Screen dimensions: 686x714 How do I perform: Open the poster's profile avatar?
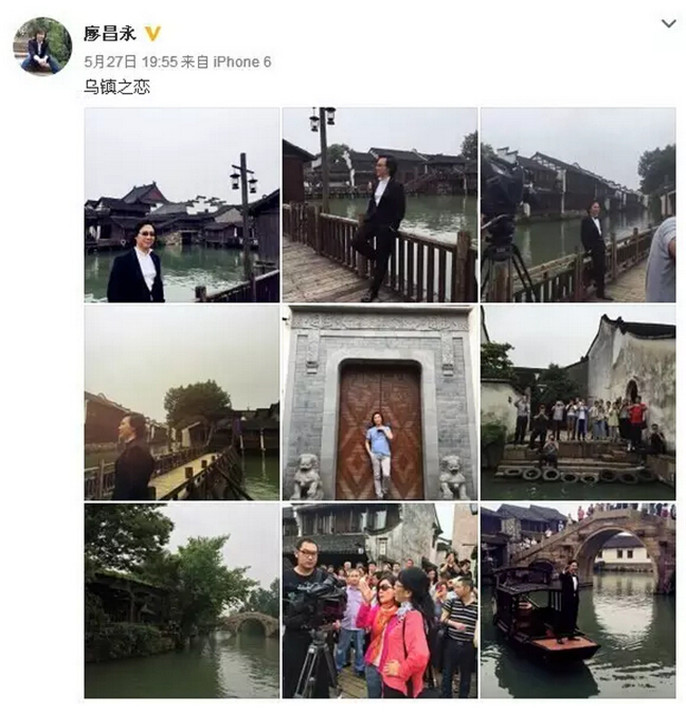tap(42, 45)
